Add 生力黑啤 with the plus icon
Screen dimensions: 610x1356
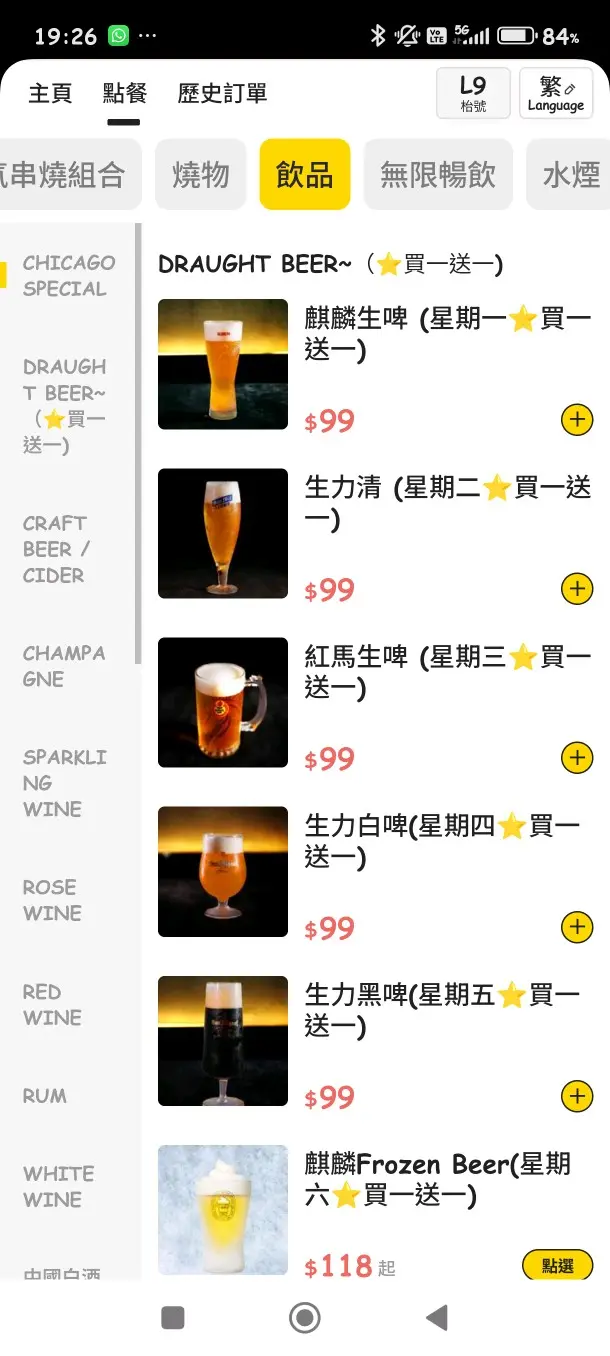577,1096
